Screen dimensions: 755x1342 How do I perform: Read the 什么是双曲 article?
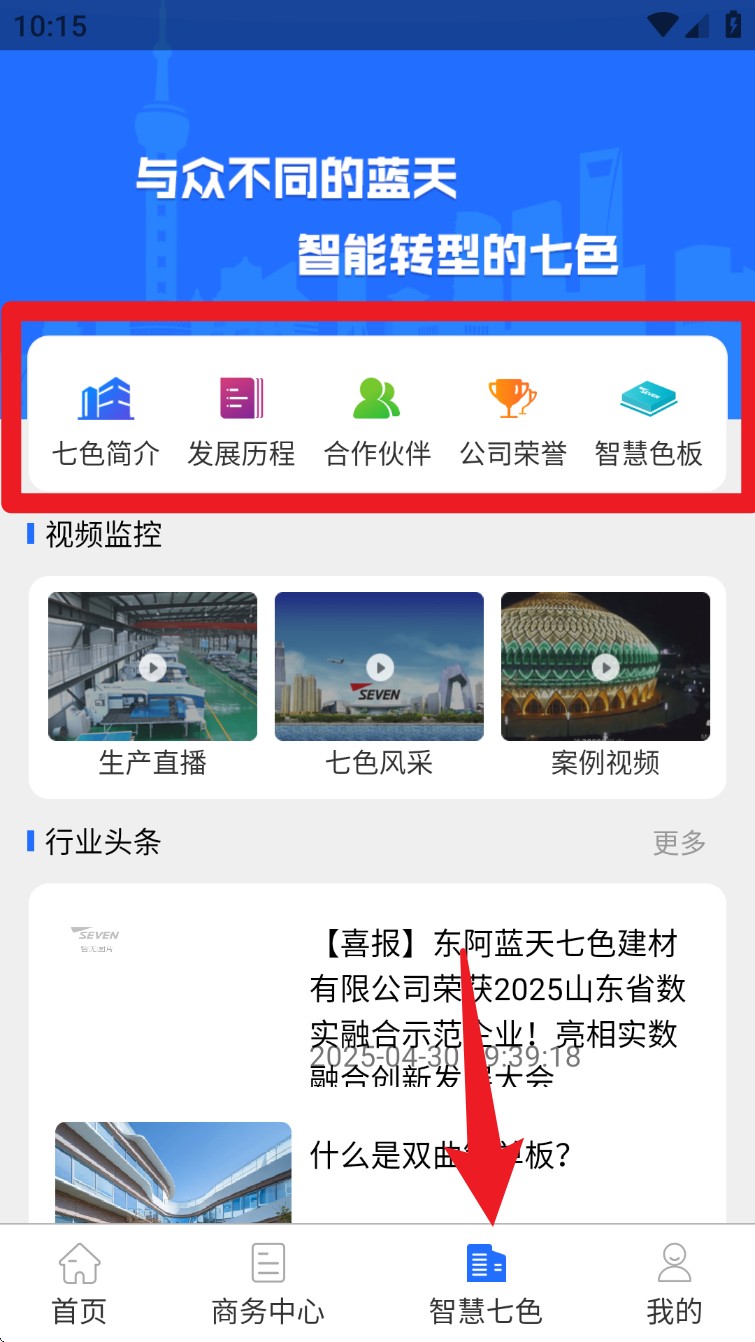pyautogui.click(x=440, y=1156)
